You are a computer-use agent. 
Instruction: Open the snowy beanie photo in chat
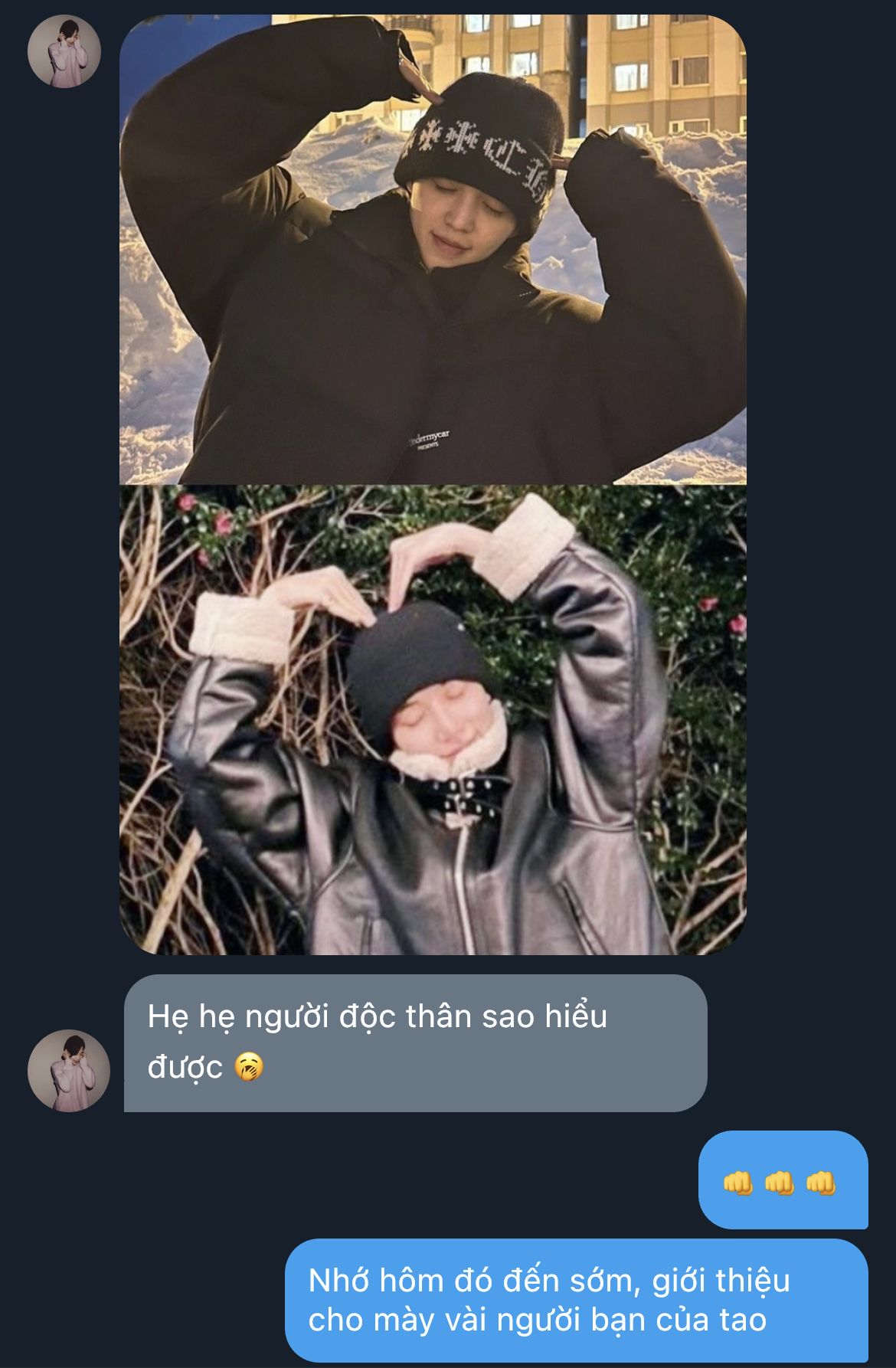tap(433, 249)
